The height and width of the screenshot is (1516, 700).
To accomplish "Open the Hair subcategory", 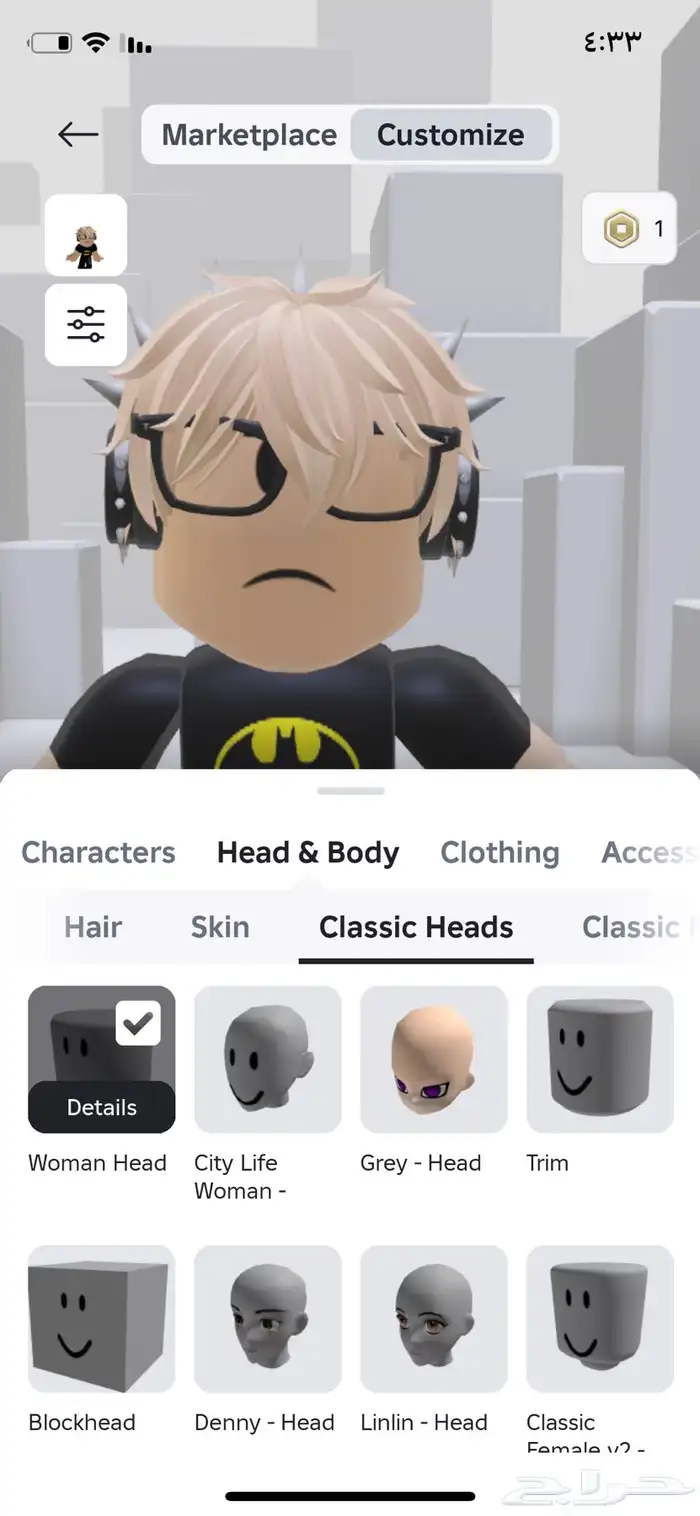I will [93, 927].
